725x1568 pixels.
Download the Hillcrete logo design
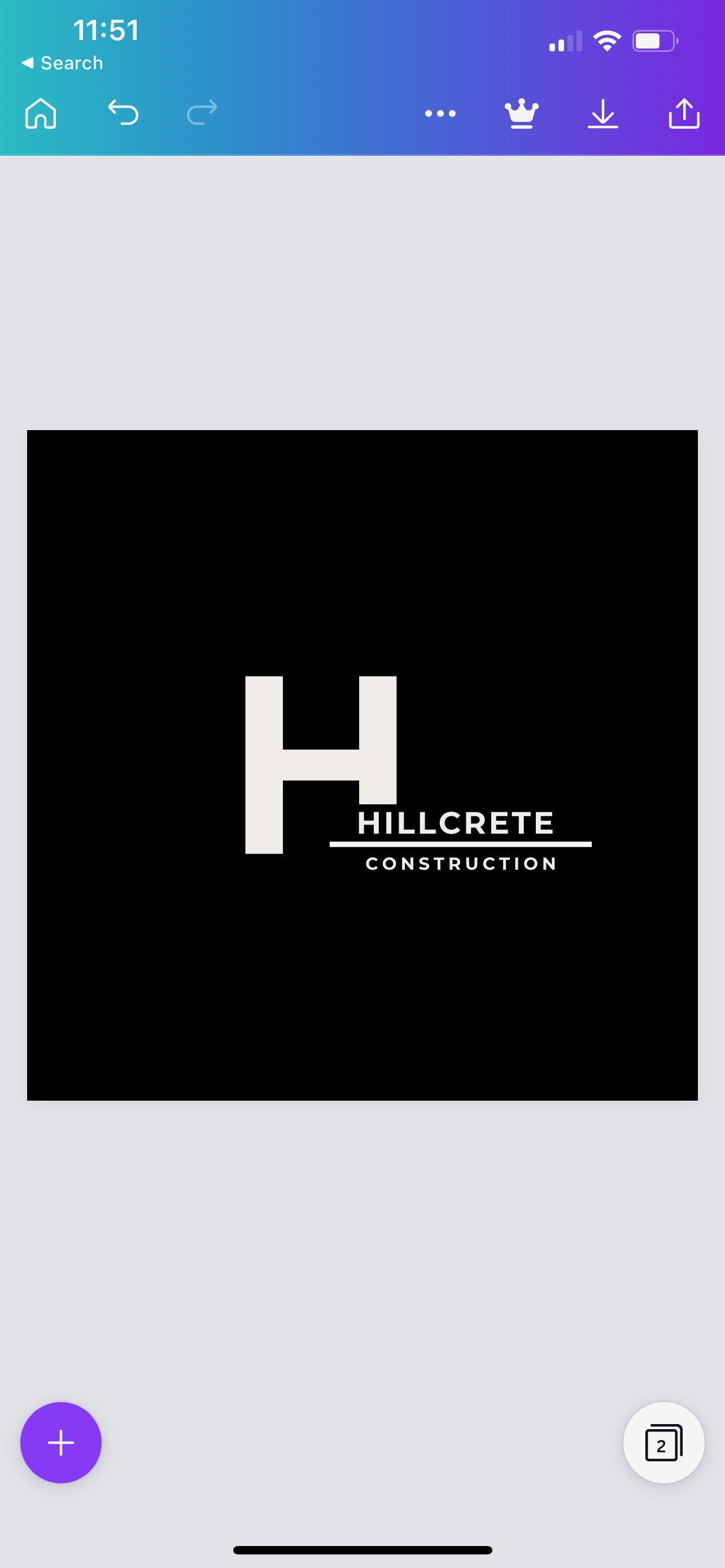tap(602, 113)
